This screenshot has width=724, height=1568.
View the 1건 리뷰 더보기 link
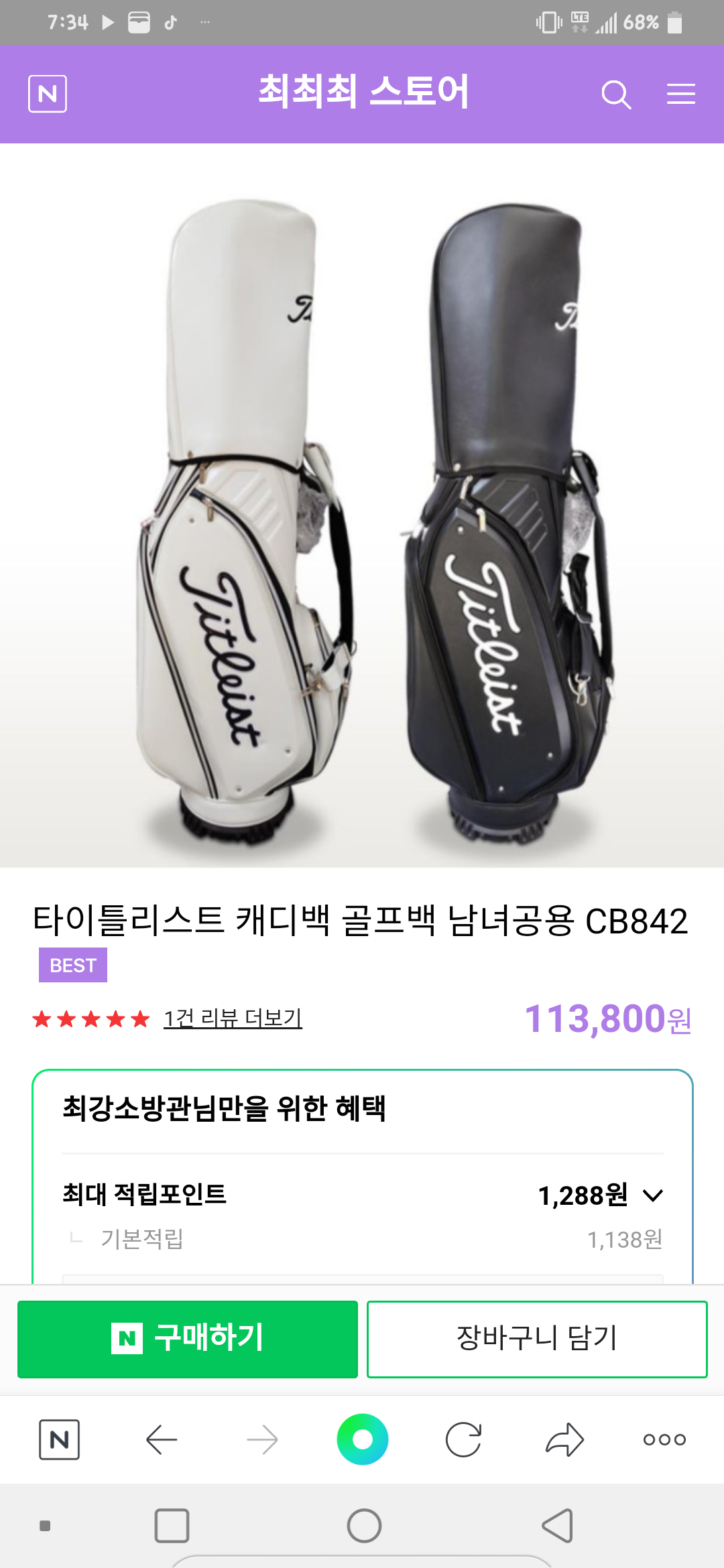pos(233,1019)
